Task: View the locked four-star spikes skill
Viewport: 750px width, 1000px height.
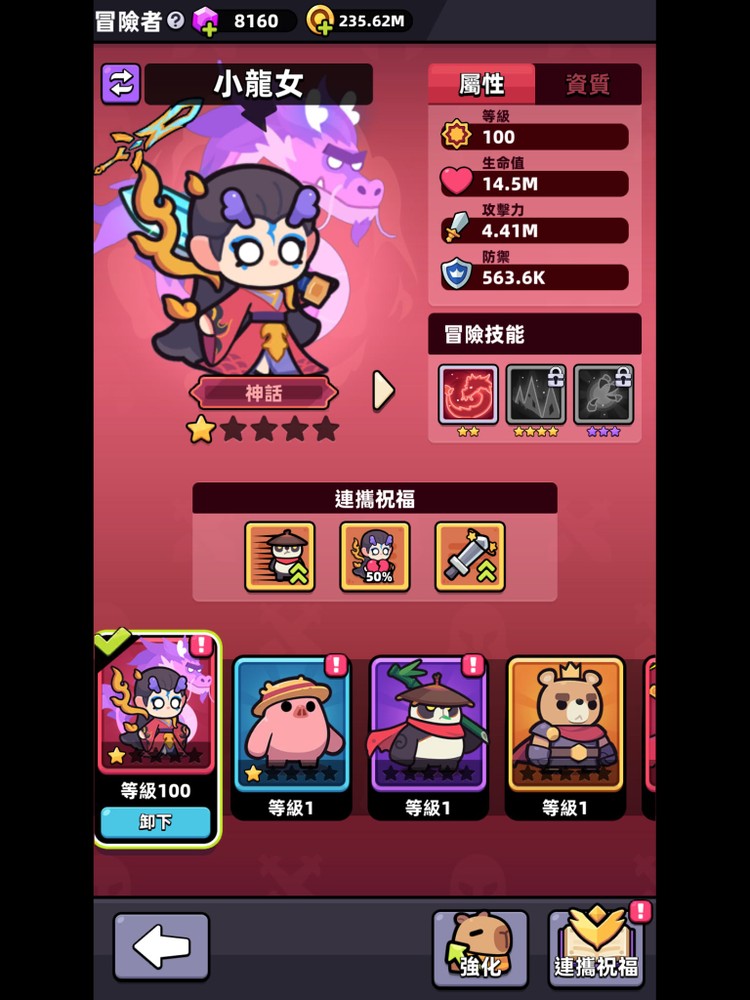Action: tap(536, 394)
